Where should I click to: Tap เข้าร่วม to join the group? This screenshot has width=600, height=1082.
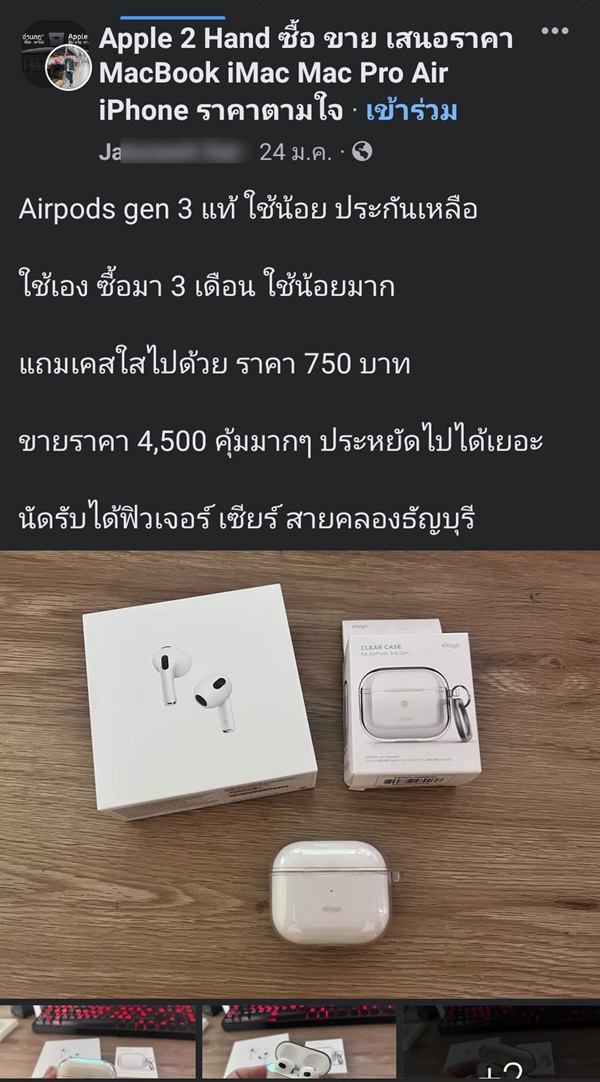[411, 111]
